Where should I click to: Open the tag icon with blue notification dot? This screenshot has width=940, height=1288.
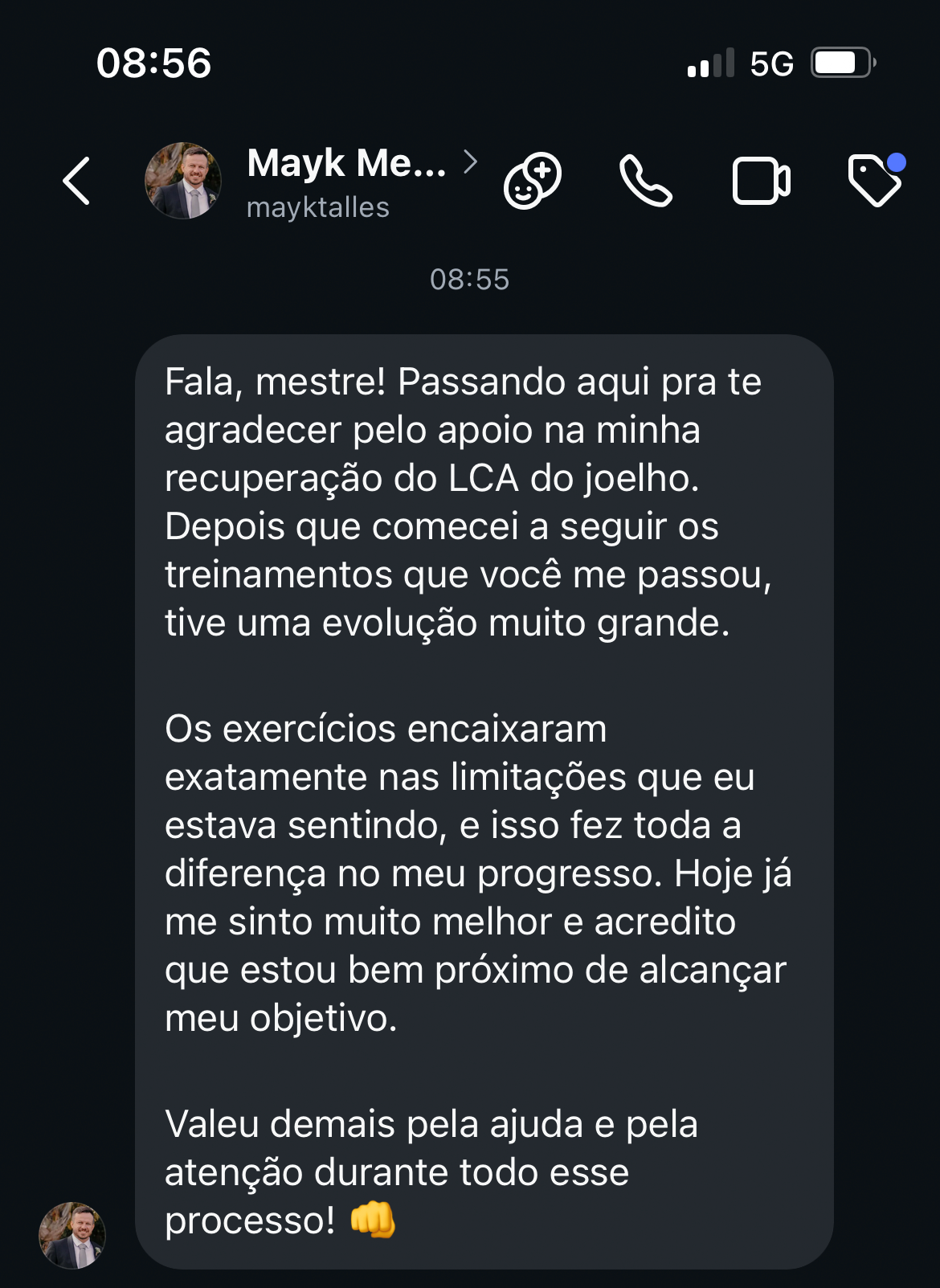873,183
